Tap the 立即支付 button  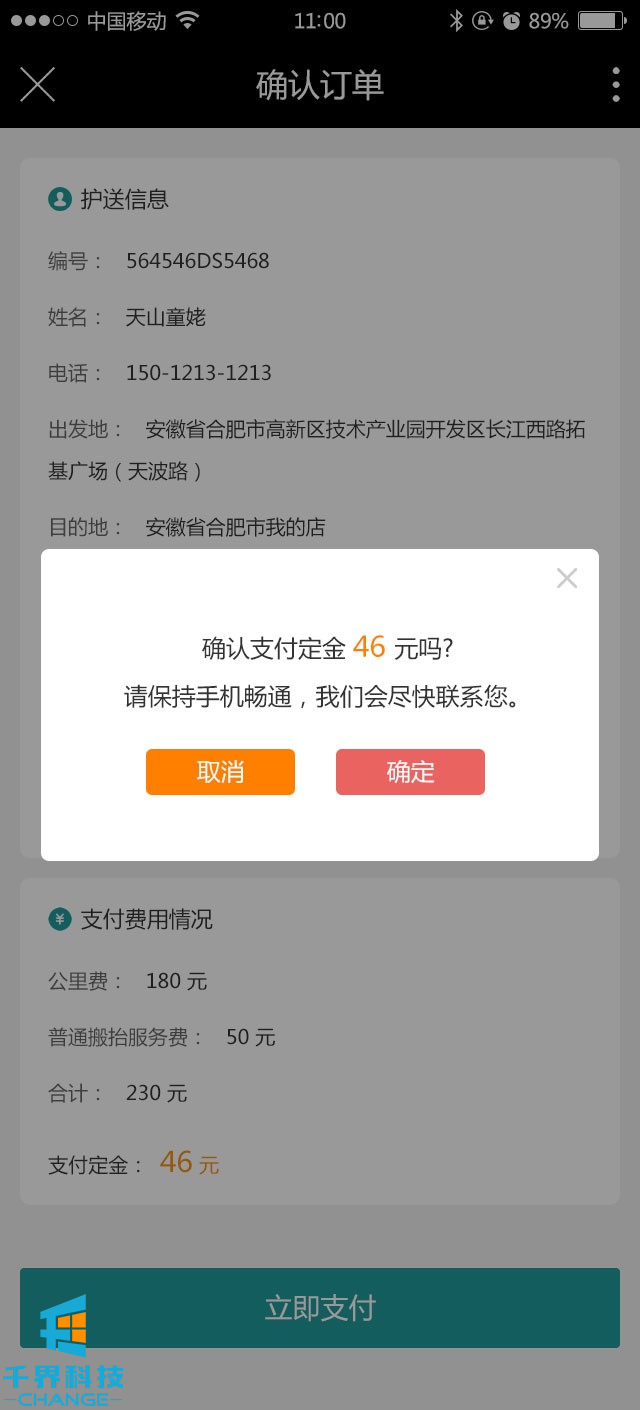320,1307
